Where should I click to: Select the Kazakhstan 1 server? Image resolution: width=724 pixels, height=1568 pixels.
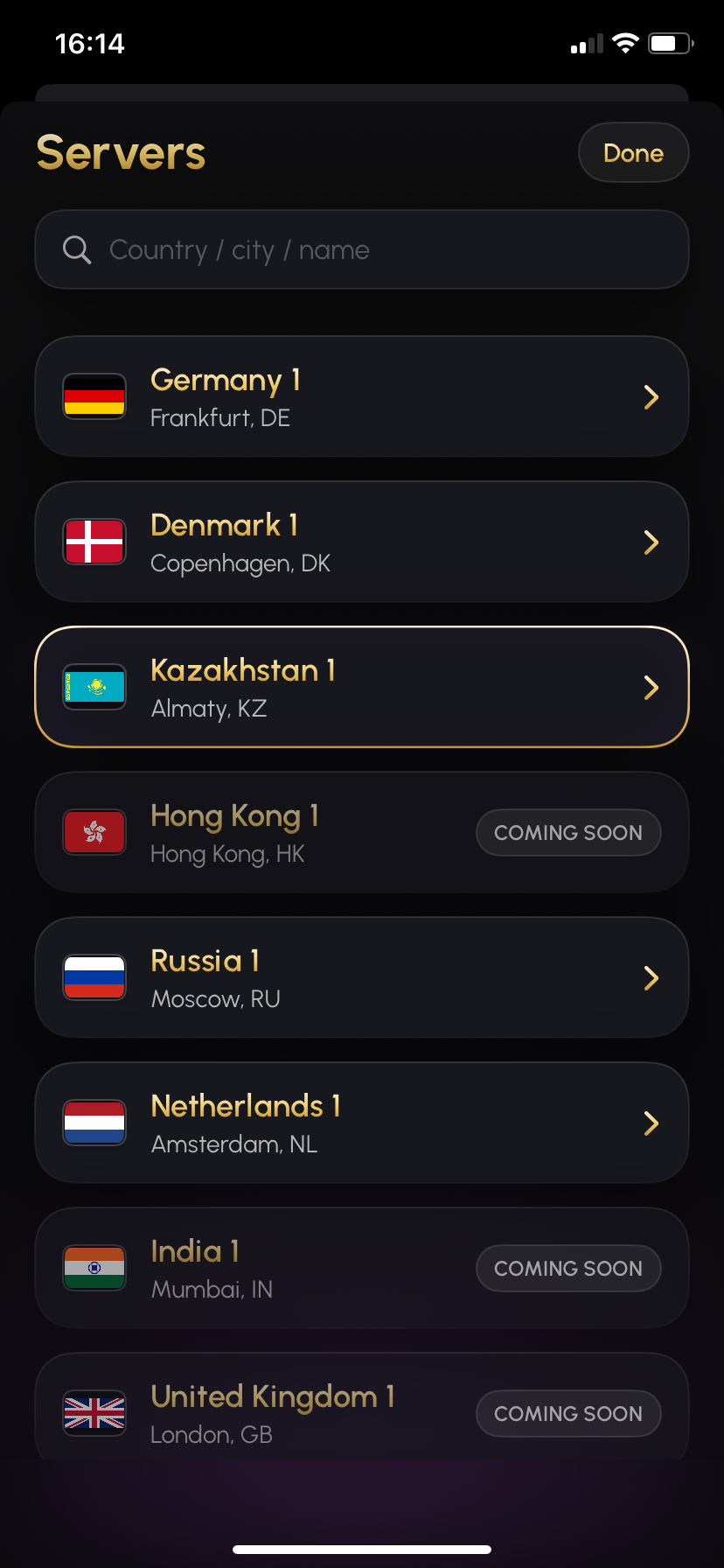coord(362,687)
